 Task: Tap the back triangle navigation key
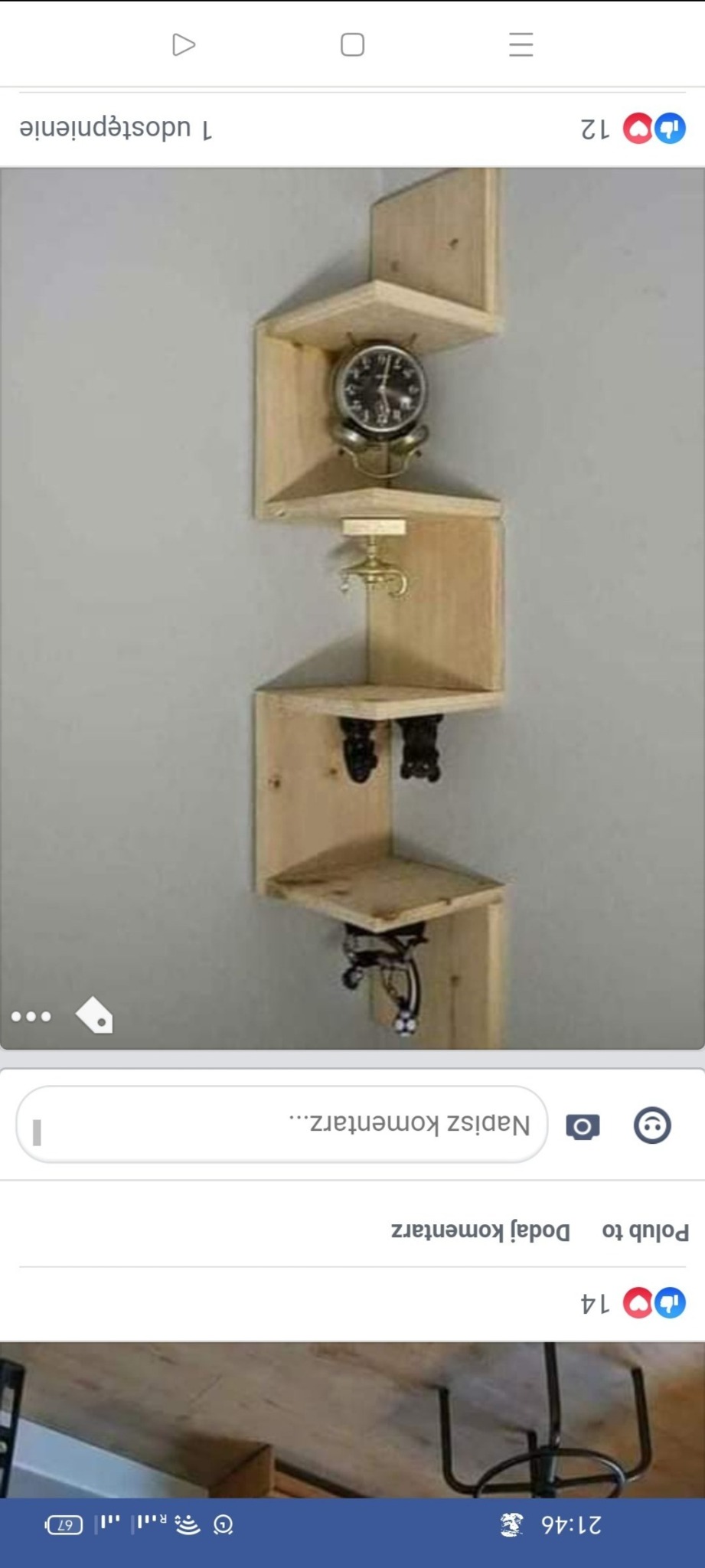[182, 44]
